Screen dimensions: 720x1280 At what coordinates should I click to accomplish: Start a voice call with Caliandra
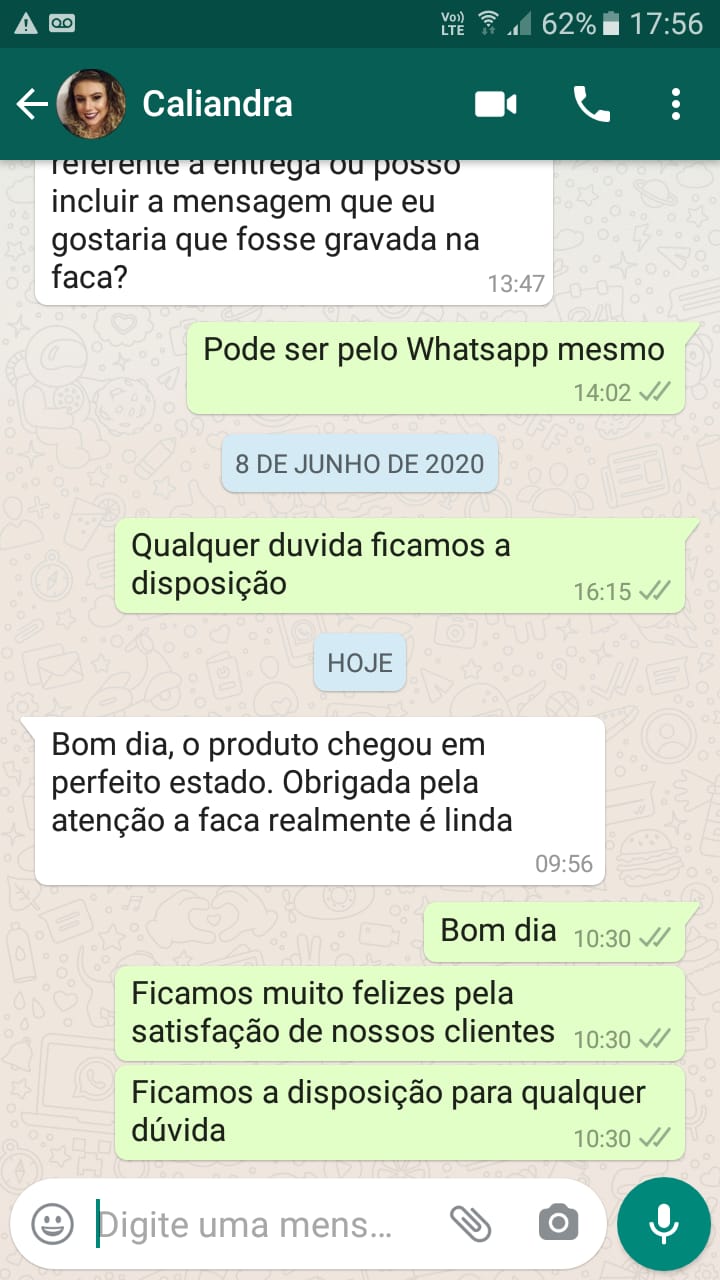[x=591, y=104]
